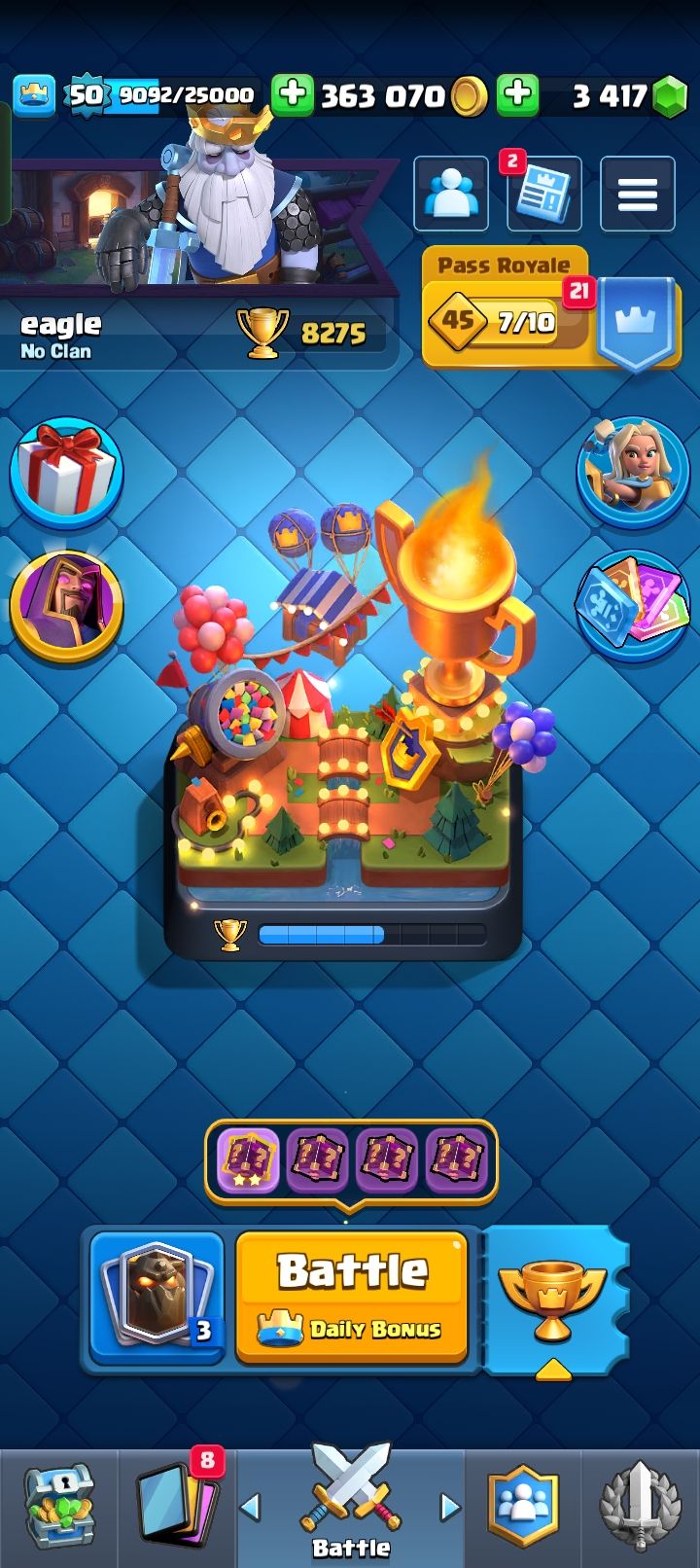
Task: Switch to the Shop chest tab
Action: [x=59, y=1508]
